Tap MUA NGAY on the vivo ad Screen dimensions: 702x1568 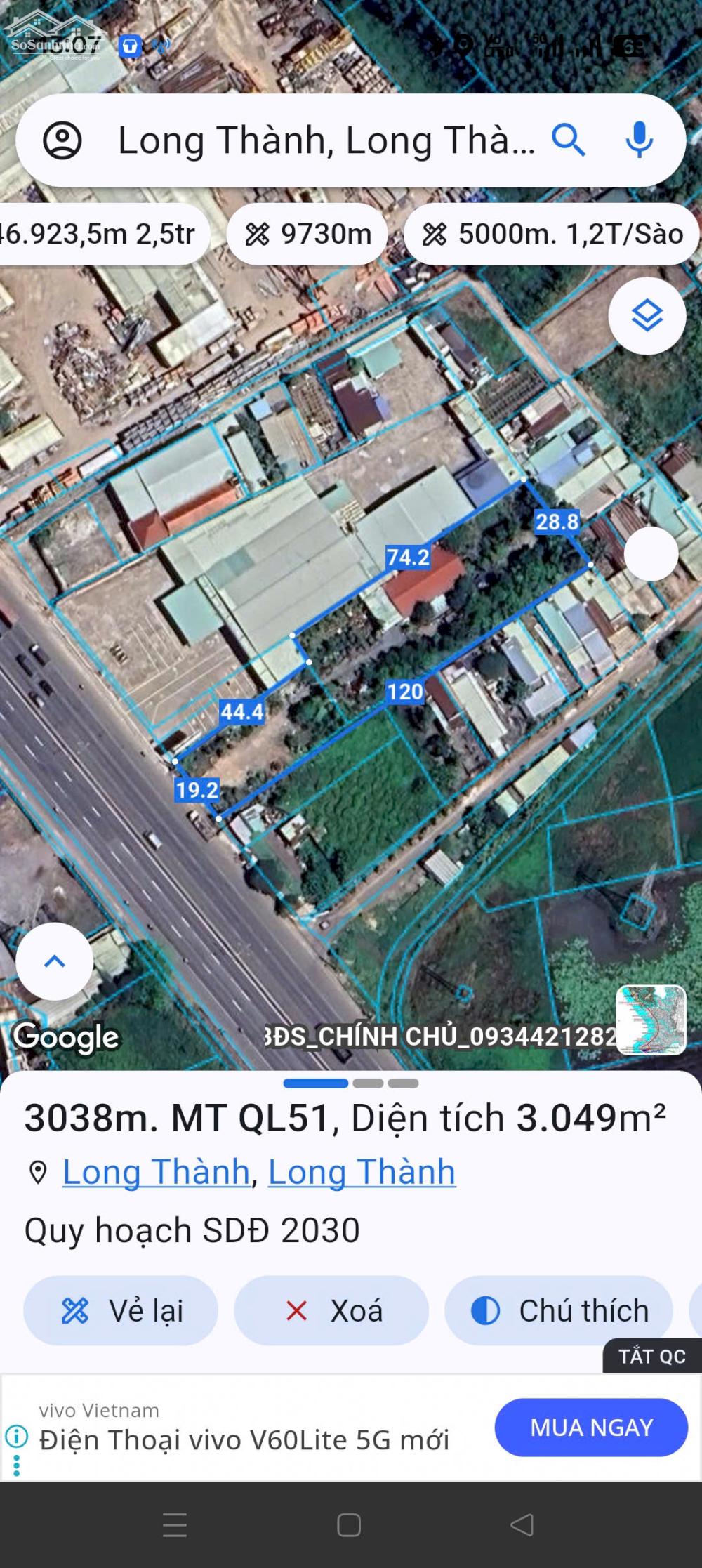[591, 1428]
